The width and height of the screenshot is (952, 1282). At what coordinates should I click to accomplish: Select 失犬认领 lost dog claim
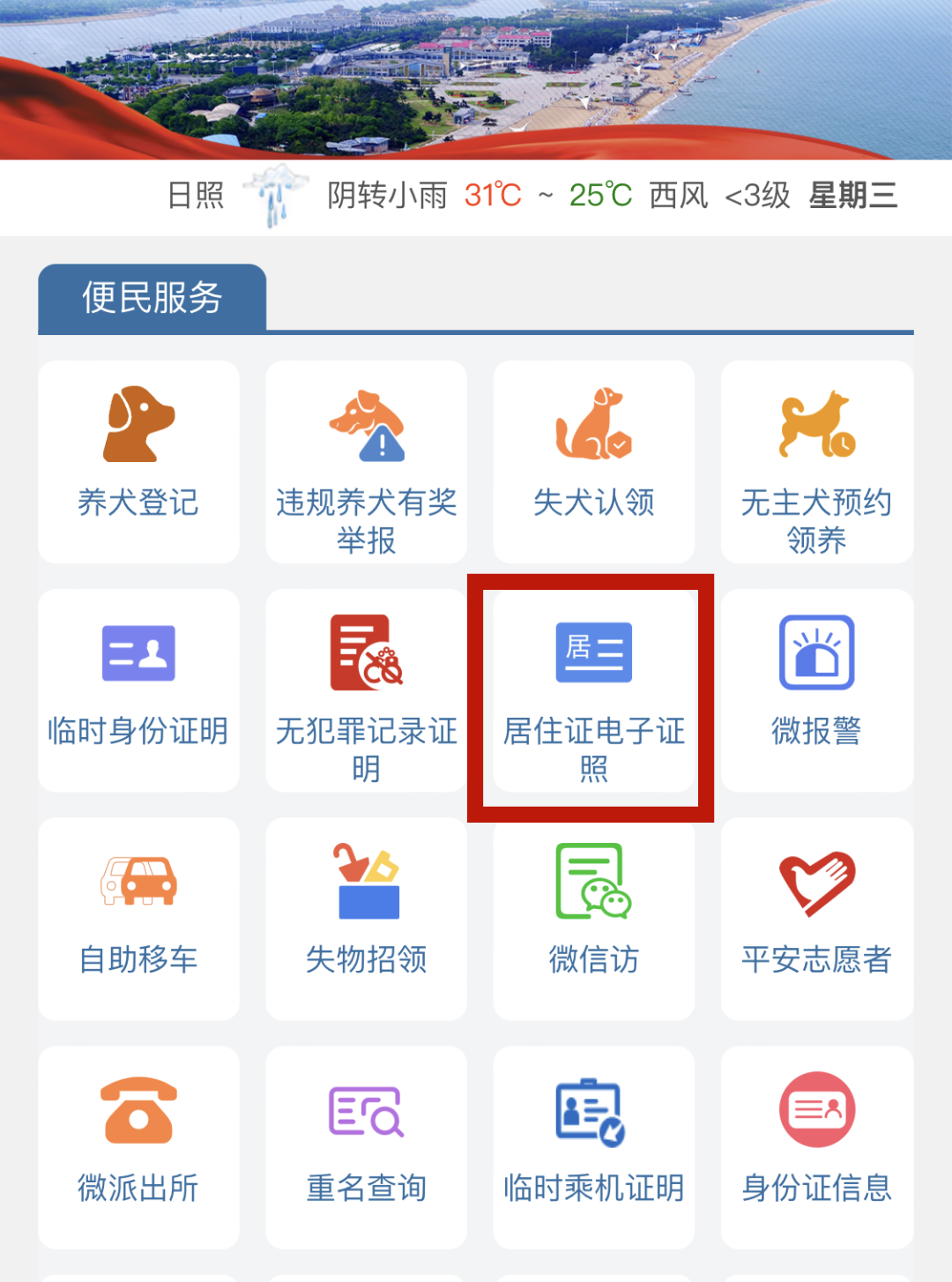coord(593,461)
